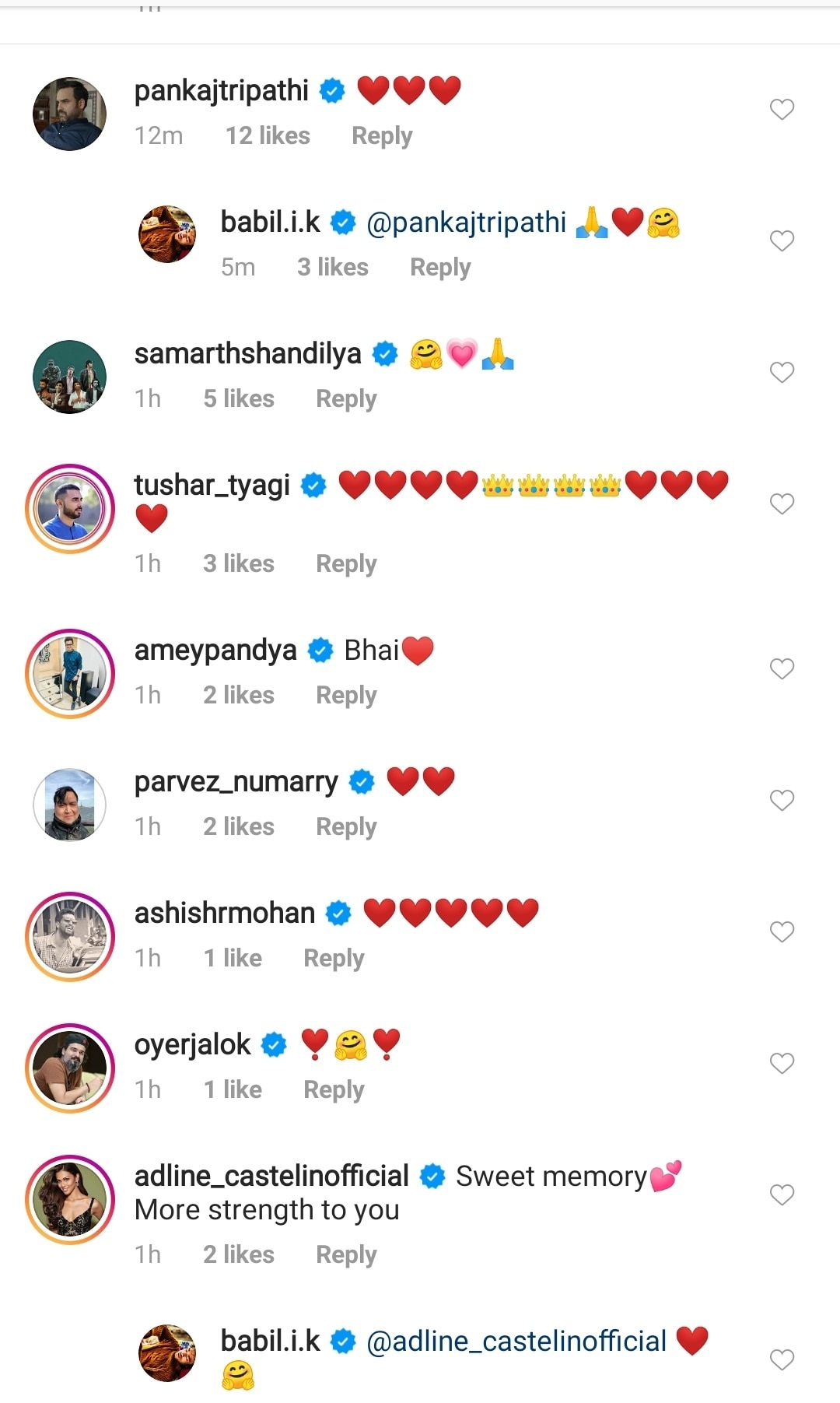The image size is (840, 1403).
Task: Reply to pankajtripathi's comment
Action: [382, 136]
